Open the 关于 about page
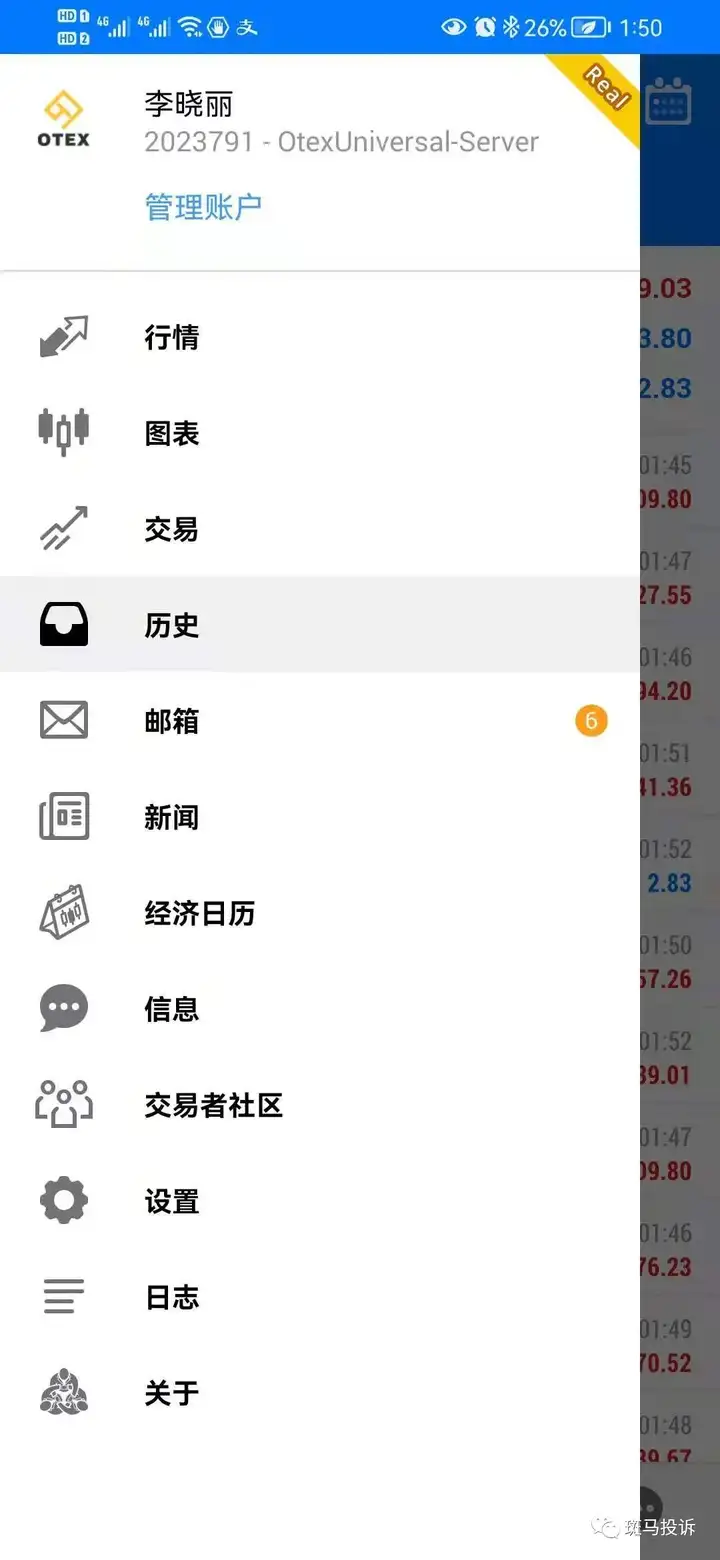 [x=320, y=1393]
